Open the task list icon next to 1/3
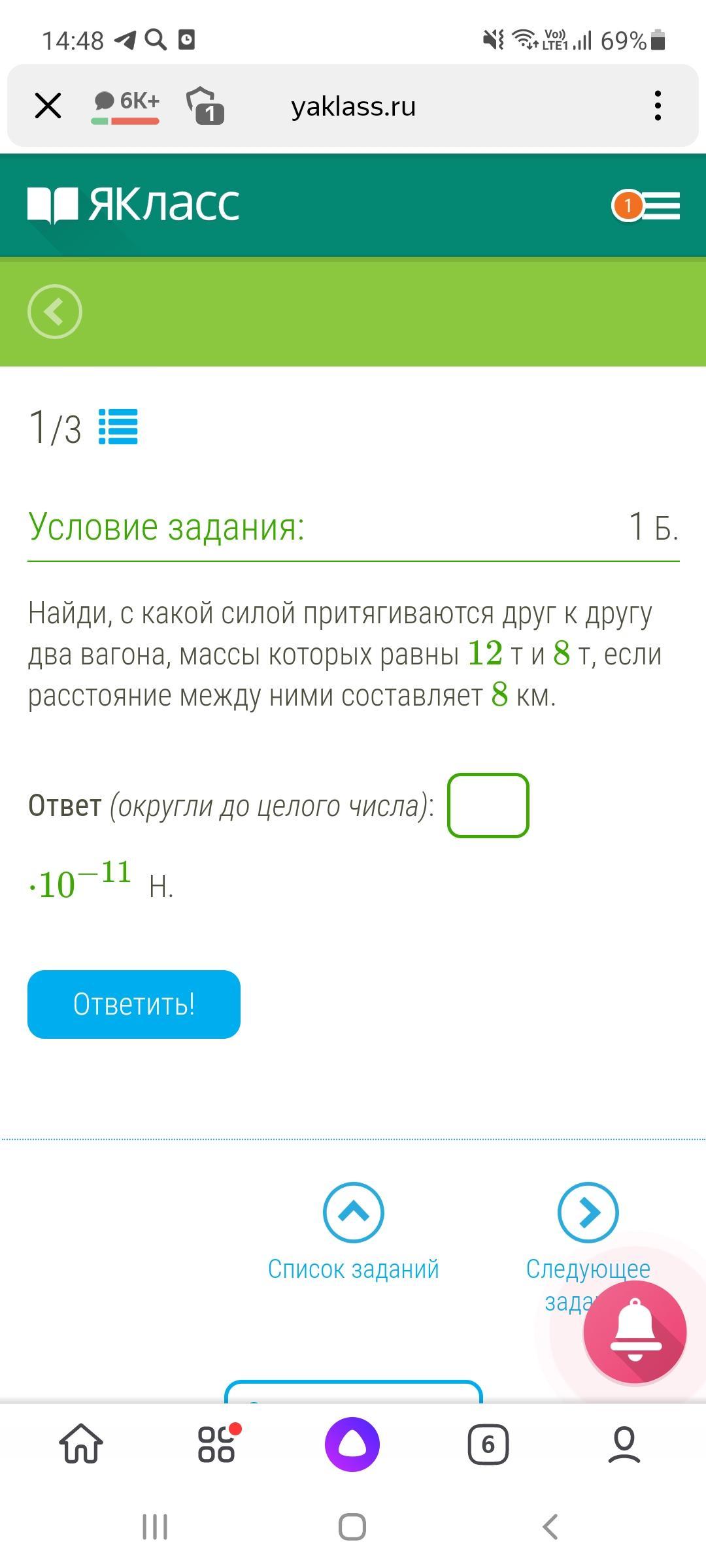This screenshot has width=706, height=1568. click(118, 427)
